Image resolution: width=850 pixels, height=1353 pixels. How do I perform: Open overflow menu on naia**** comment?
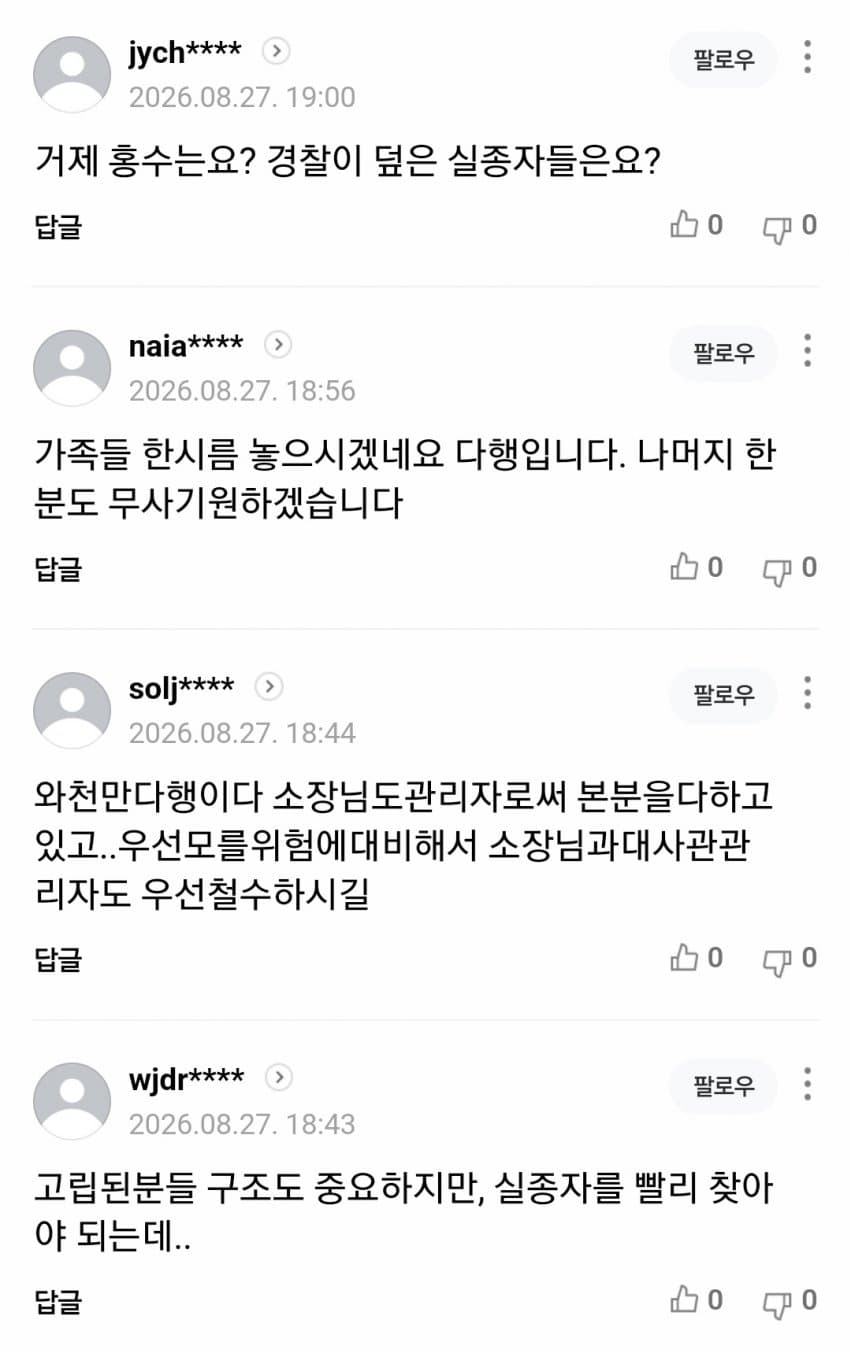(807, 351)
